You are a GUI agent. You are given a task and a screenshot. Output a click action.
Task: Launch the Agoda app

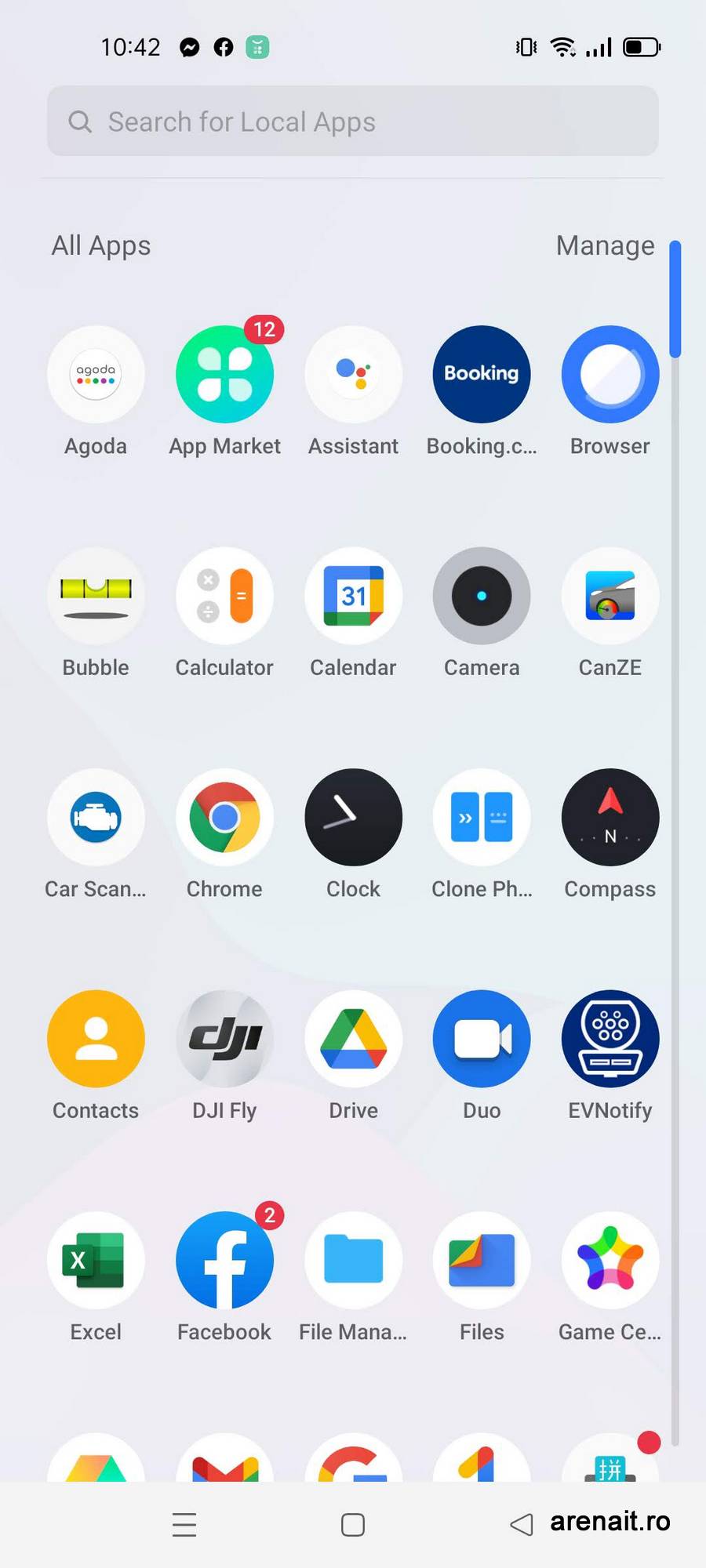click(x=96, y=375)
